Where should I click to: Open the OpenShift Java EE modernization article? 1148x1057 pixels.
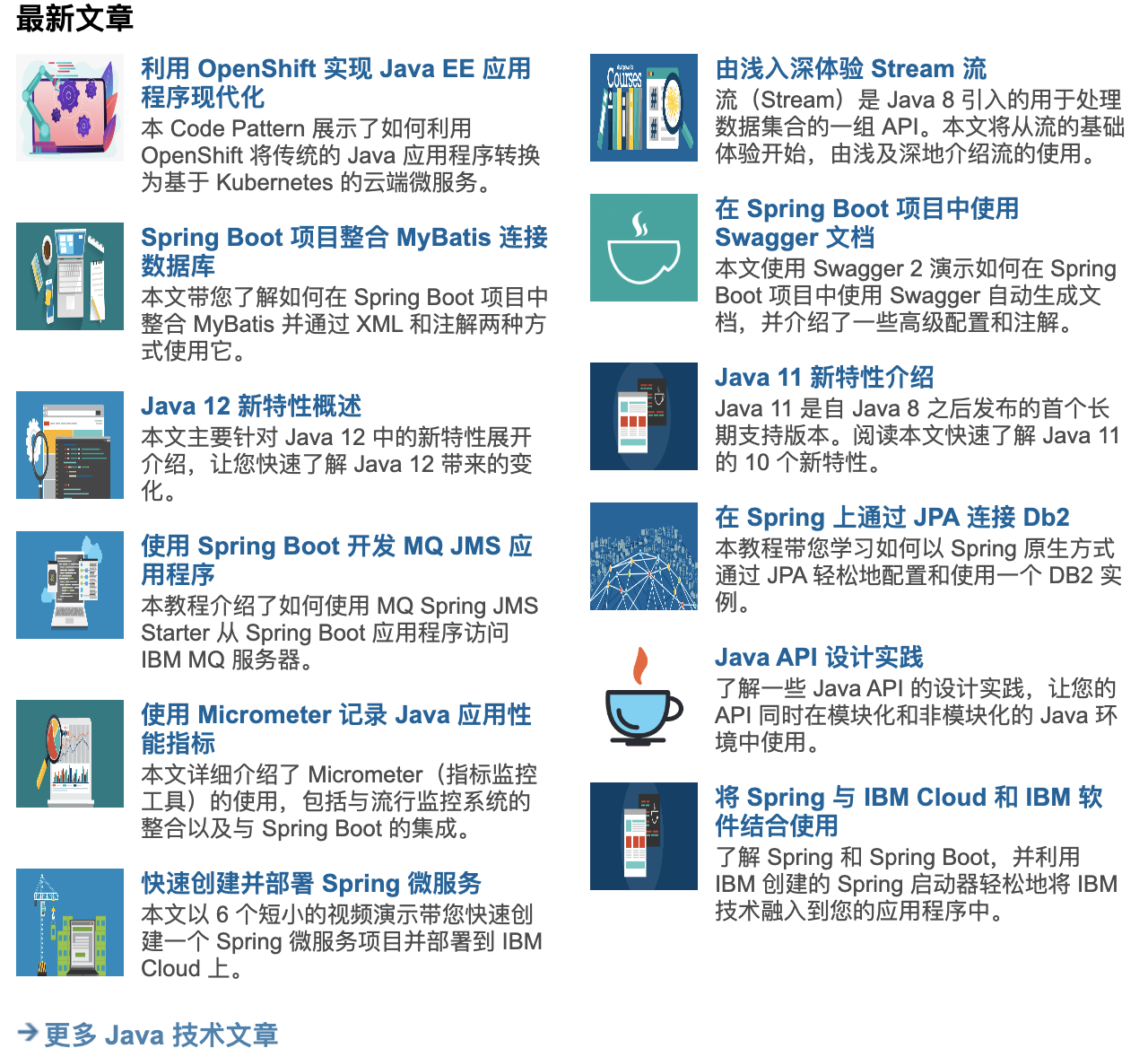pos(335,69)
